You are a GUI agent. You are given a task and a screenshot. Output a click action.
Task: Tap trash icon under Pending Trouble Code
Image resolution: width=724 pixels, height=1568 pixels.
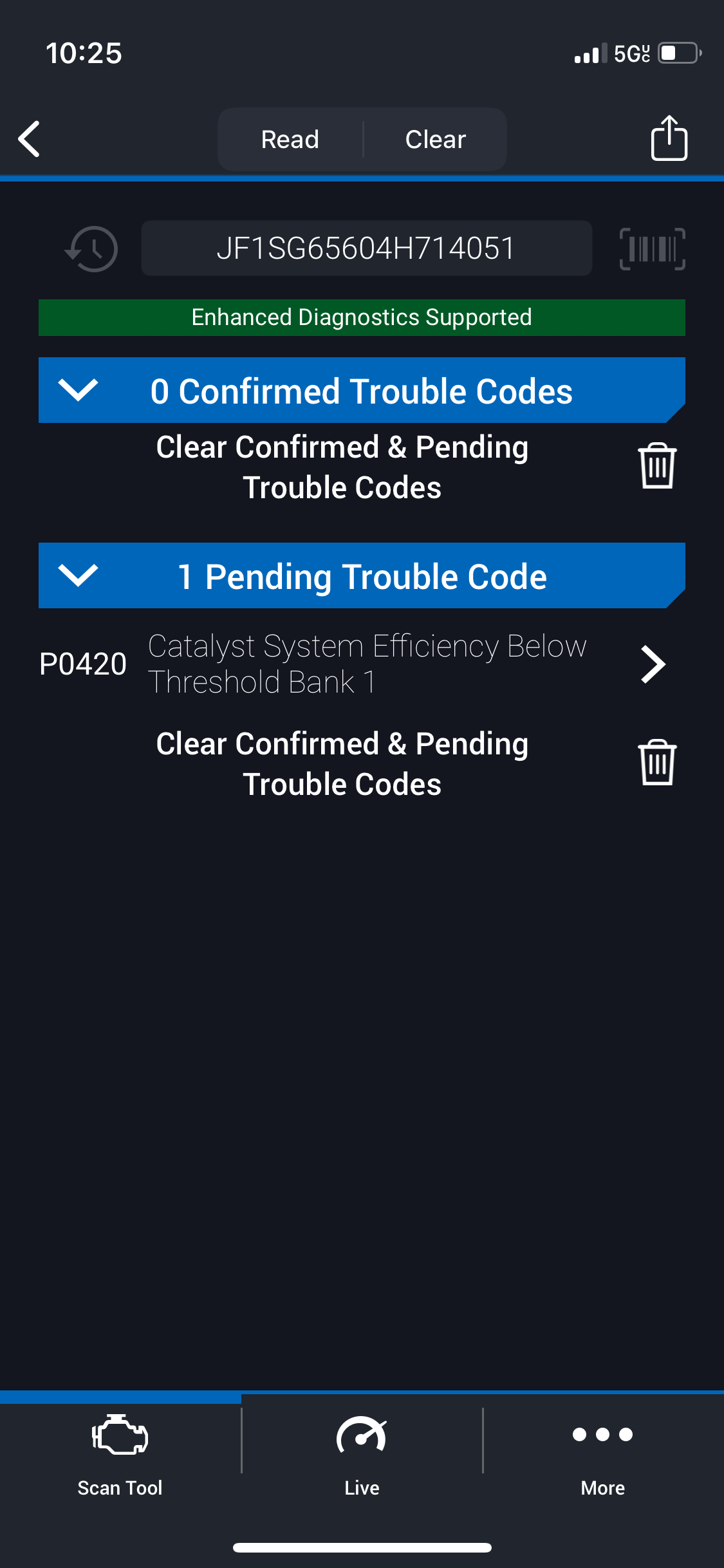tap(657, 763)
